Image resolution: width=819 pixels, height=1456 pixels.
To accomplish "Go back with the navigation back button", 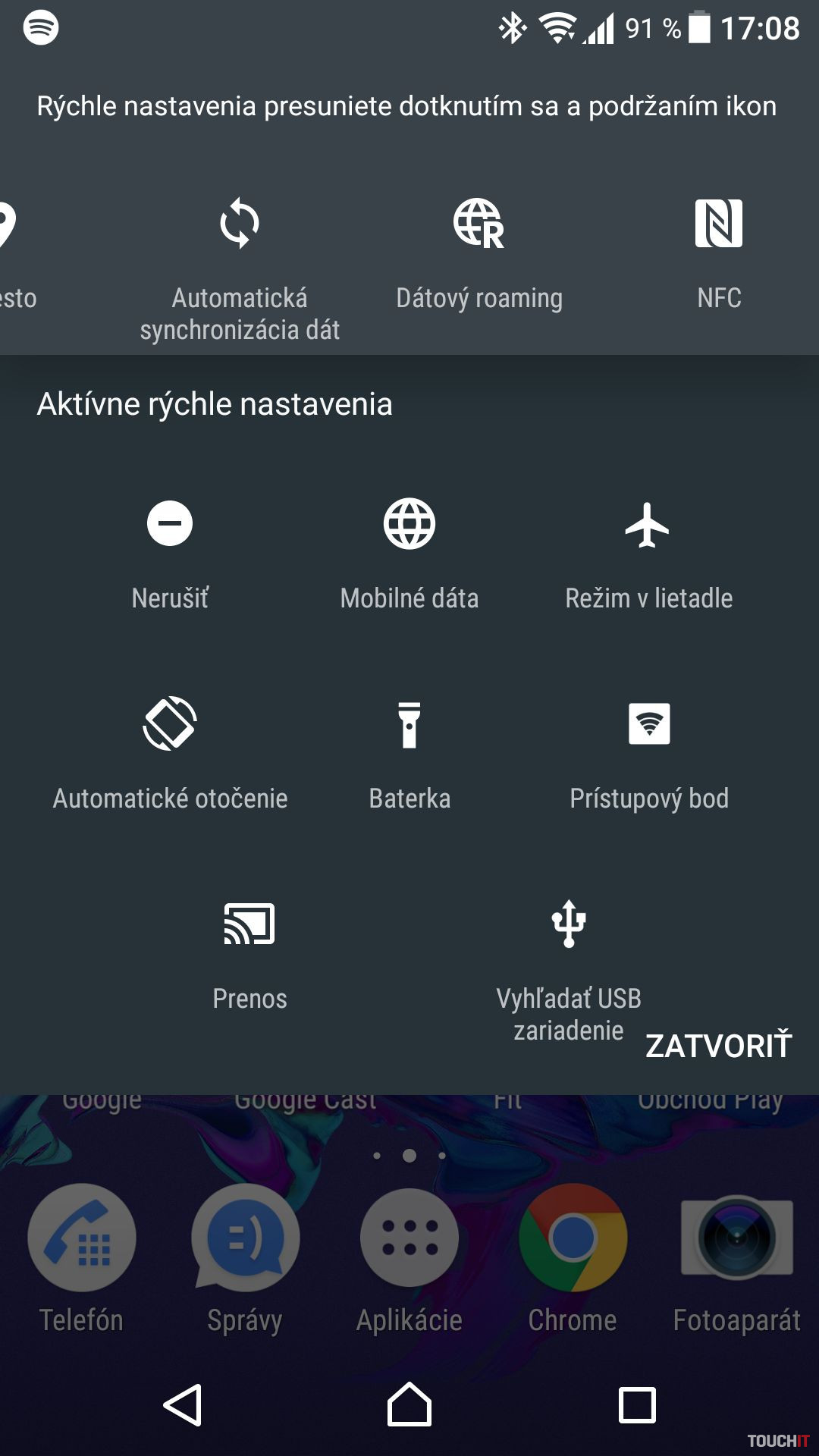I will pos(183,1404).
